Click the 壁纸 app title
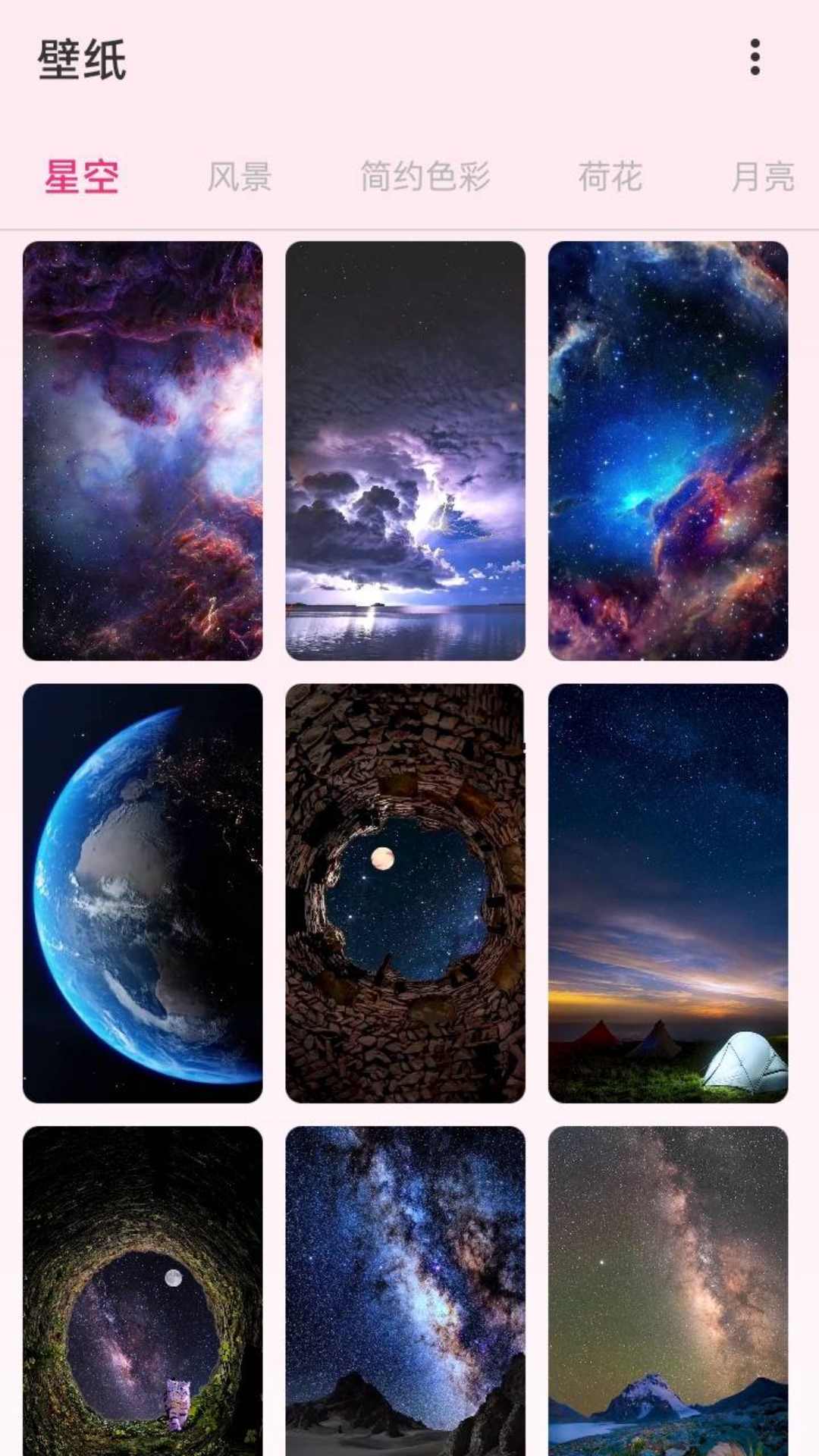Image resolution: width=819 pixels, height=1456 pixels. pos(83,57)
